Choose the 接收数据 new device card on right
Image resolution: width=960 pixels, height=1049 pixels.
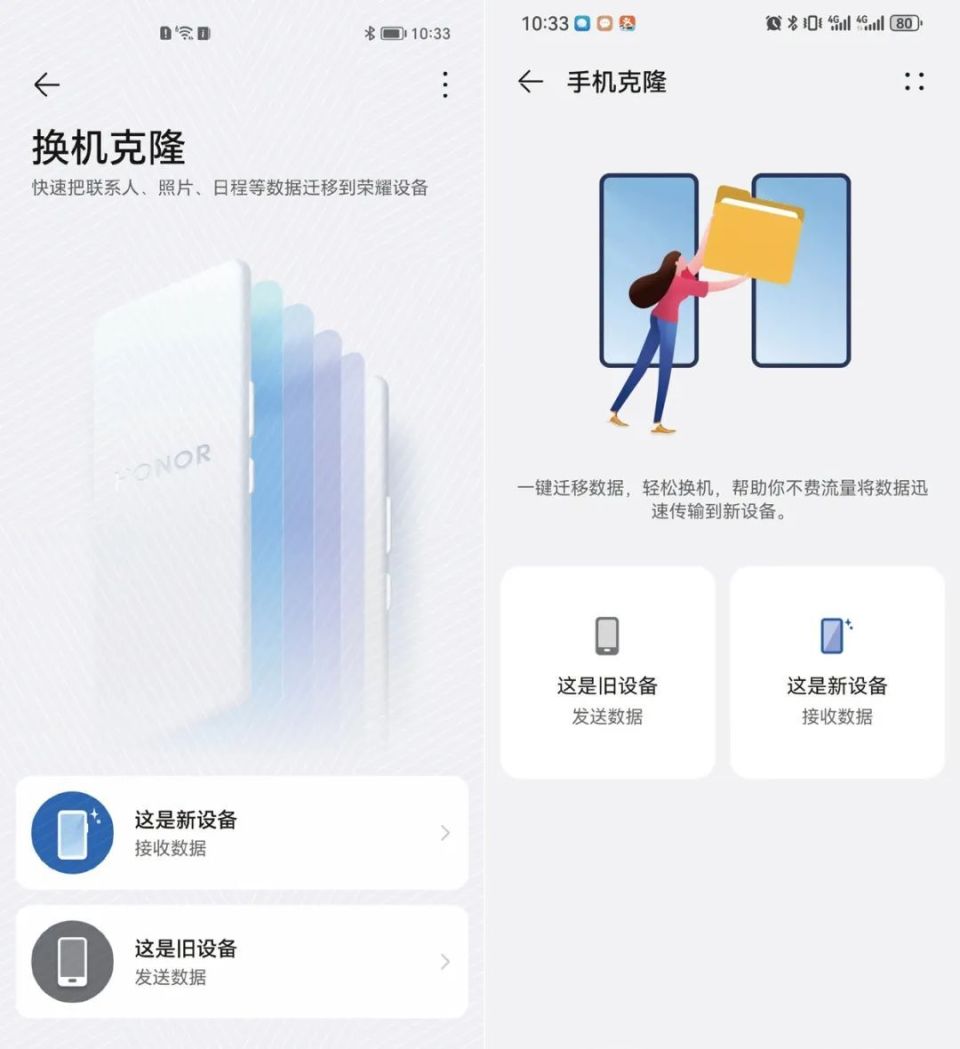[836, 672]
